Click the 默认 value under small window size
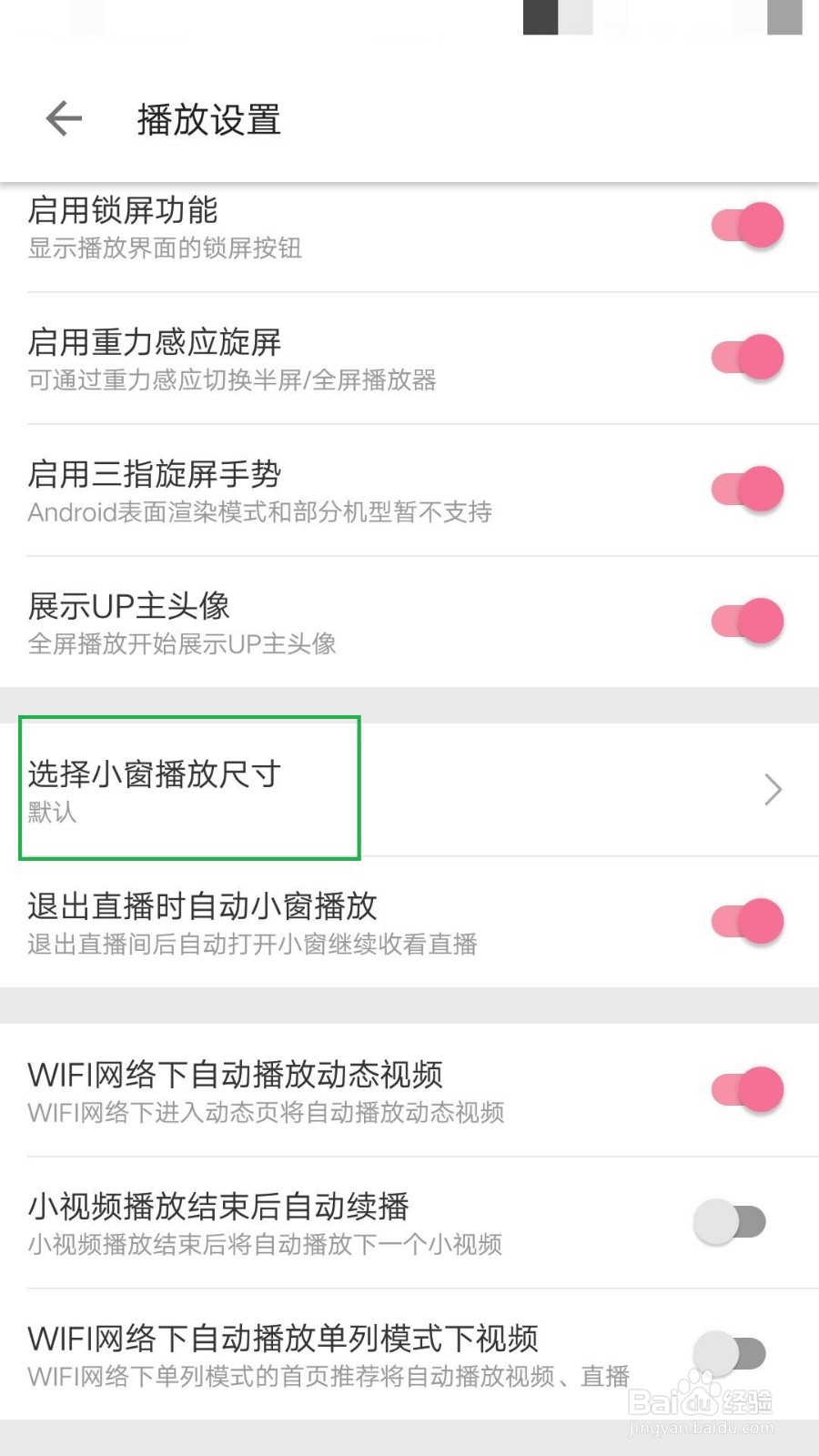The width and height of the screenshot is (819, 1456). click(x=50, y=813)
